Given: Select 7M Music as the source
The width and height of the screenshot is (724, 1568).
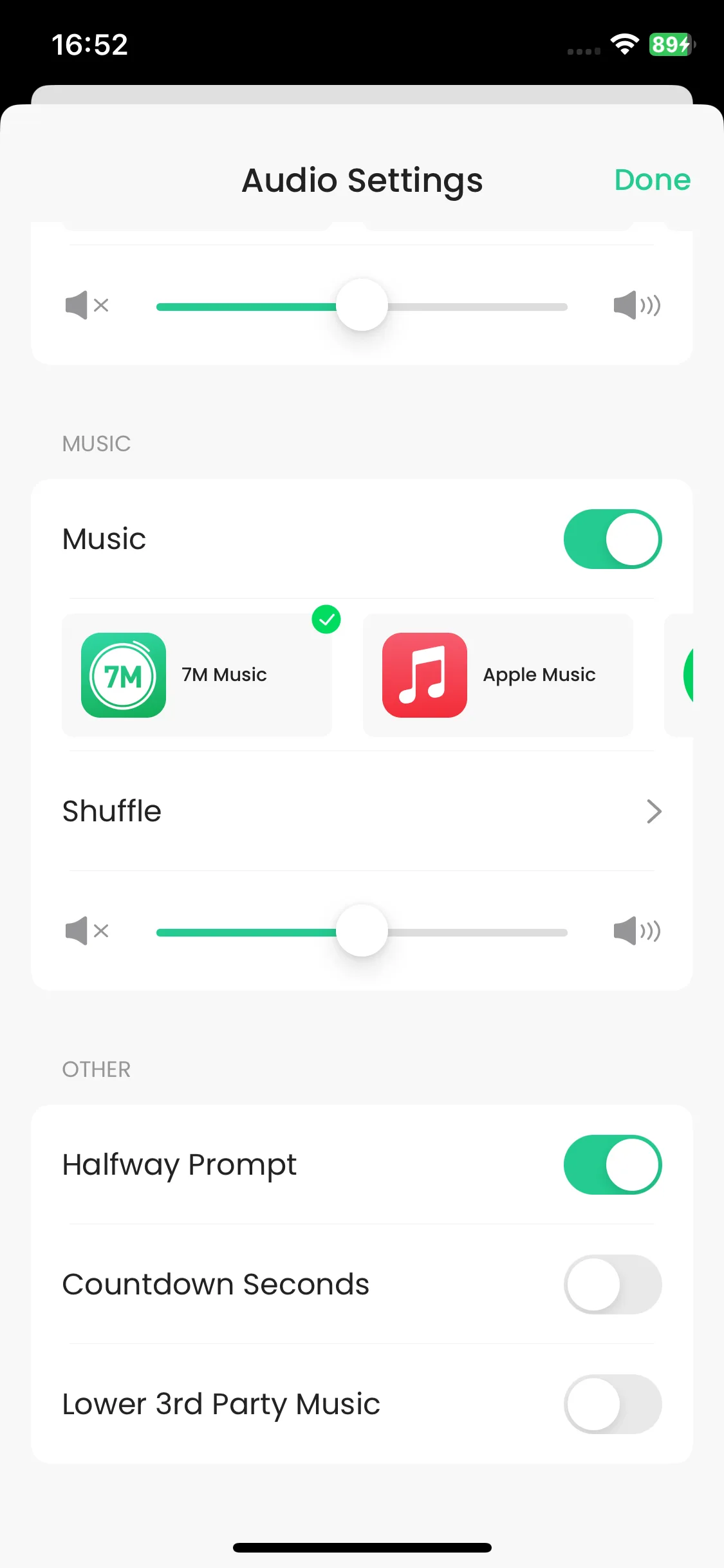Looking at the screenshot, I should click(197, 675).
